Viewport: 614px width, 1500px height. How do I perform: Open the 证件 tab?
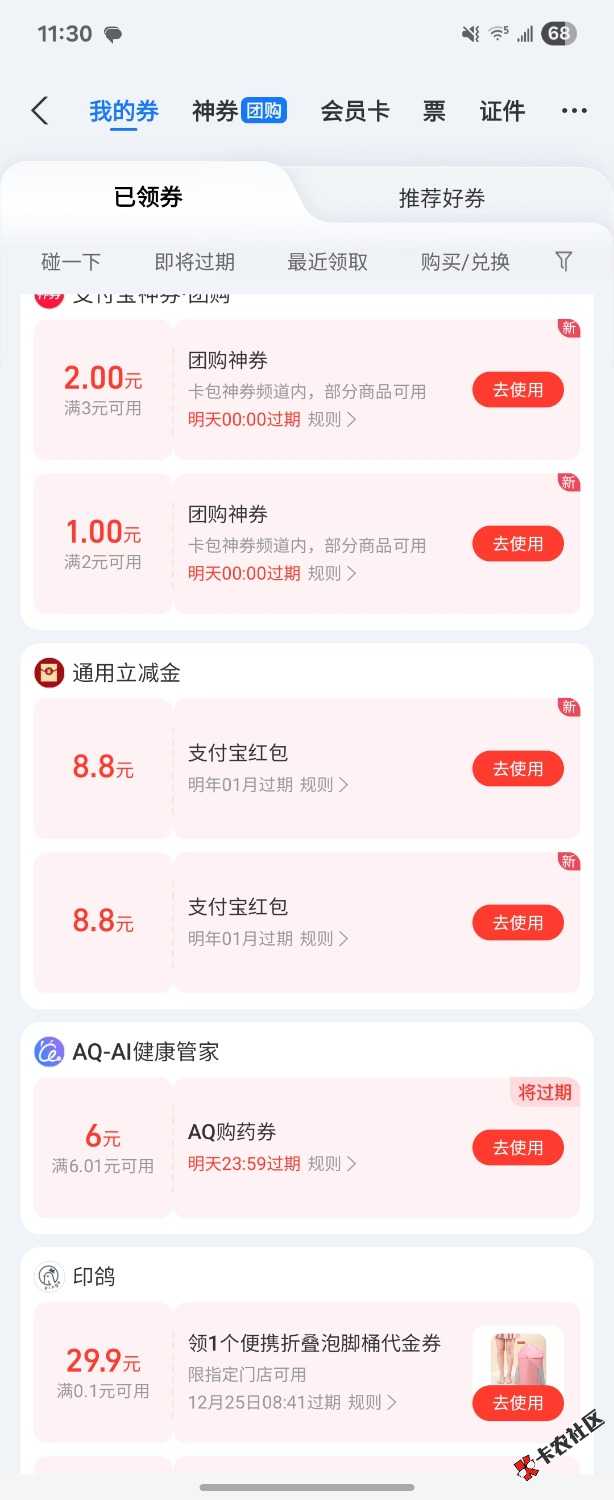click(502, 111)
